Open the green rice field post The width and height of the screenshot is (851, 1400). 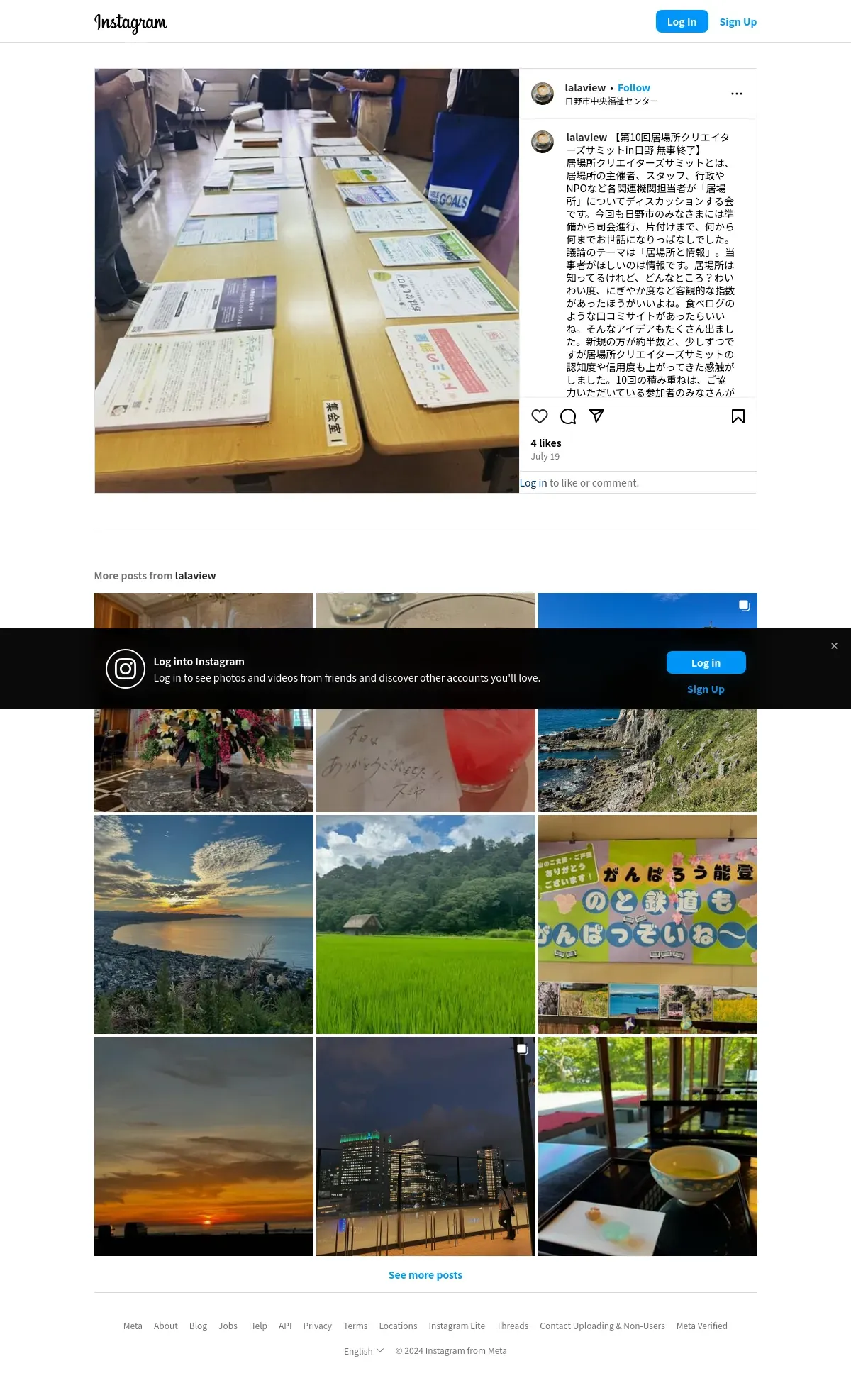pos(425,924)
